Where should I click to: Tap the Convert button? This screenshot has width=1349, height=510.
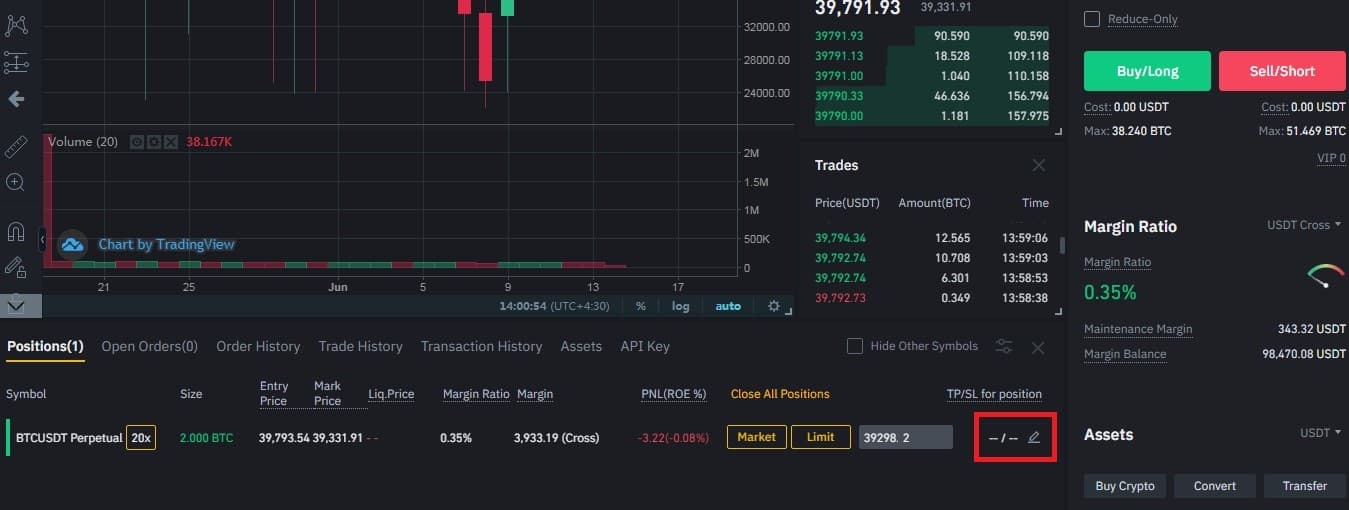click(x=1214, y=486)
